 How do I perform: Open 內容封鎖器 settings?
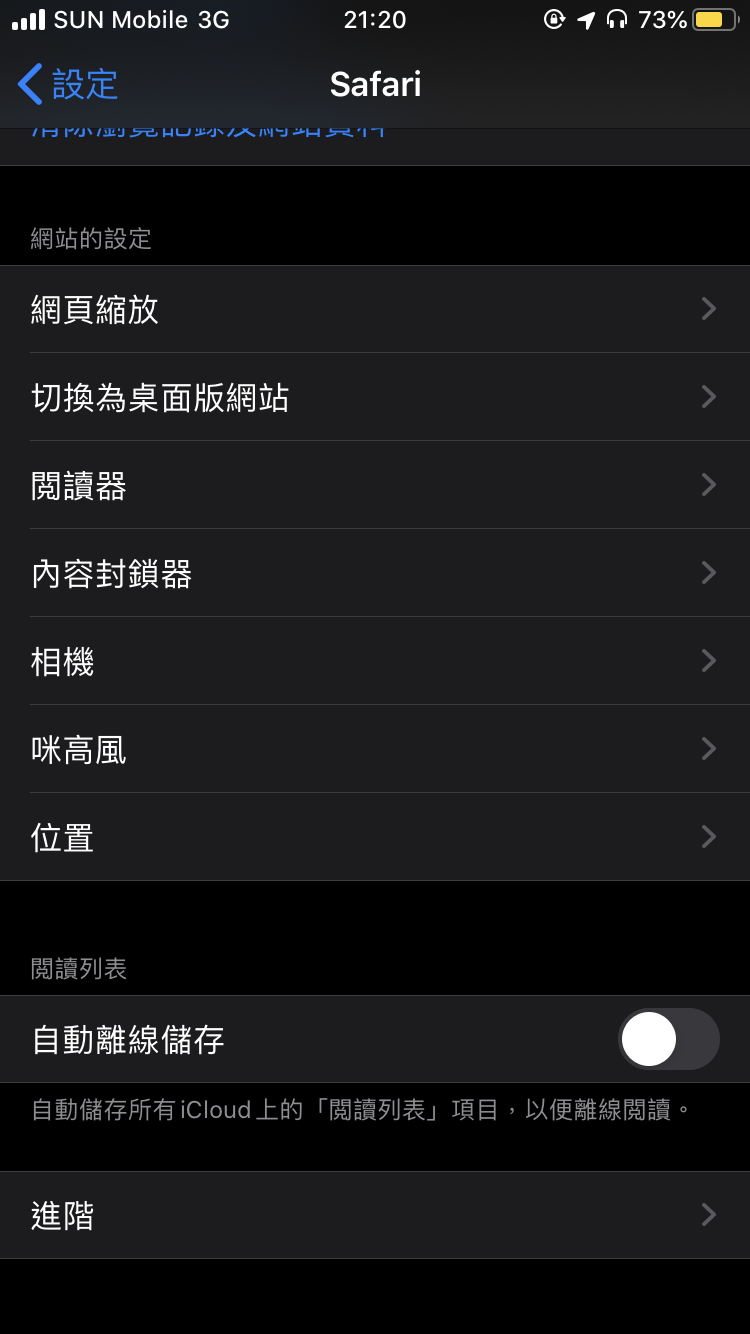click(x=375, y=573)
